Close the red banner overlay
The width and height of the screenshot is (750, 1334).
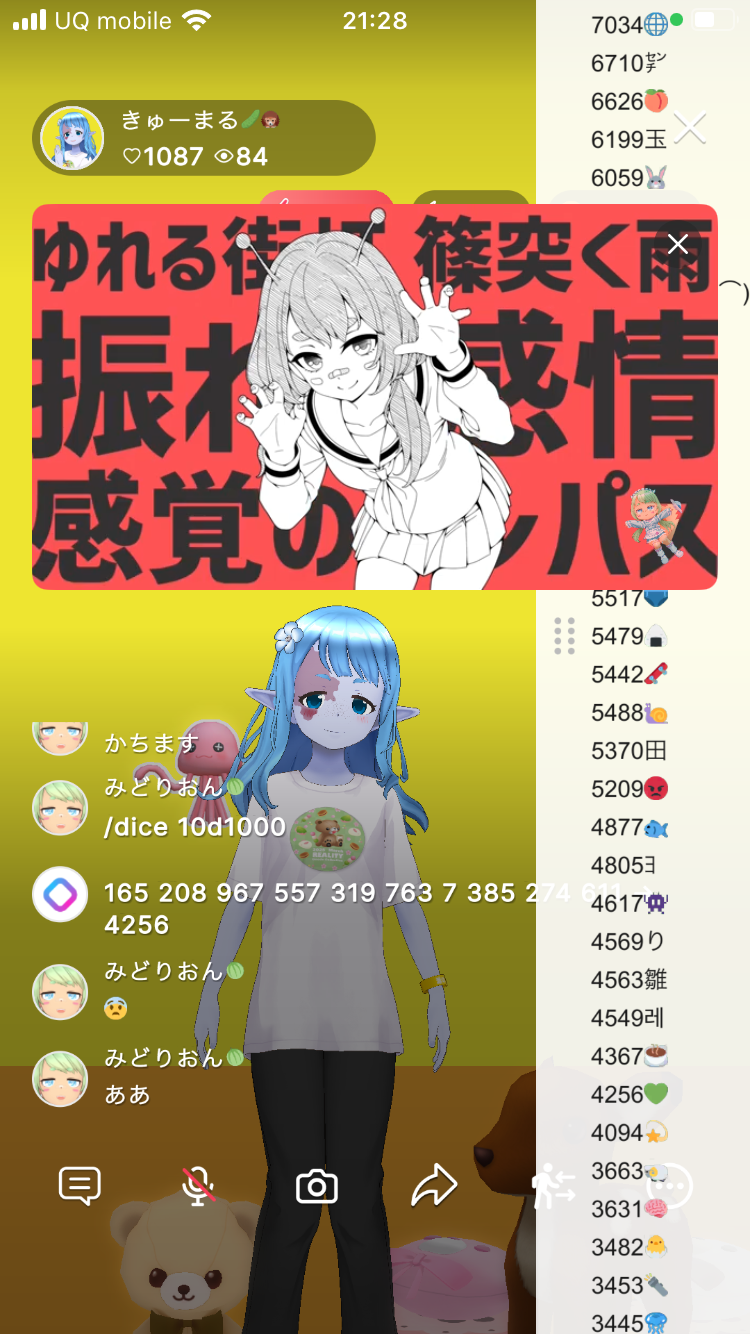[678, 244]
